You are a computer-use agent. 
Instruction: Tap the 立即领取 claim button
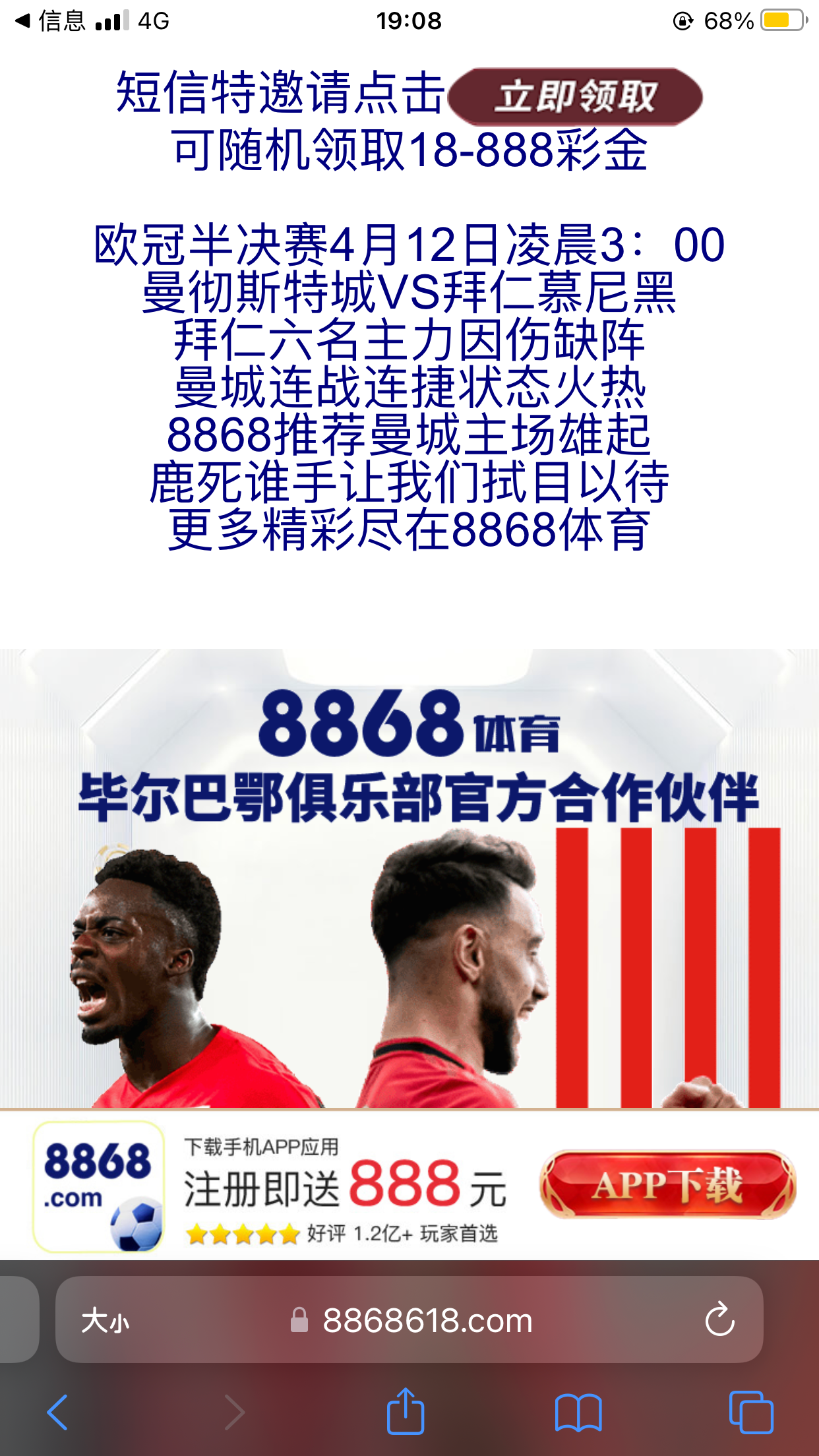click(x=575, y=97)
